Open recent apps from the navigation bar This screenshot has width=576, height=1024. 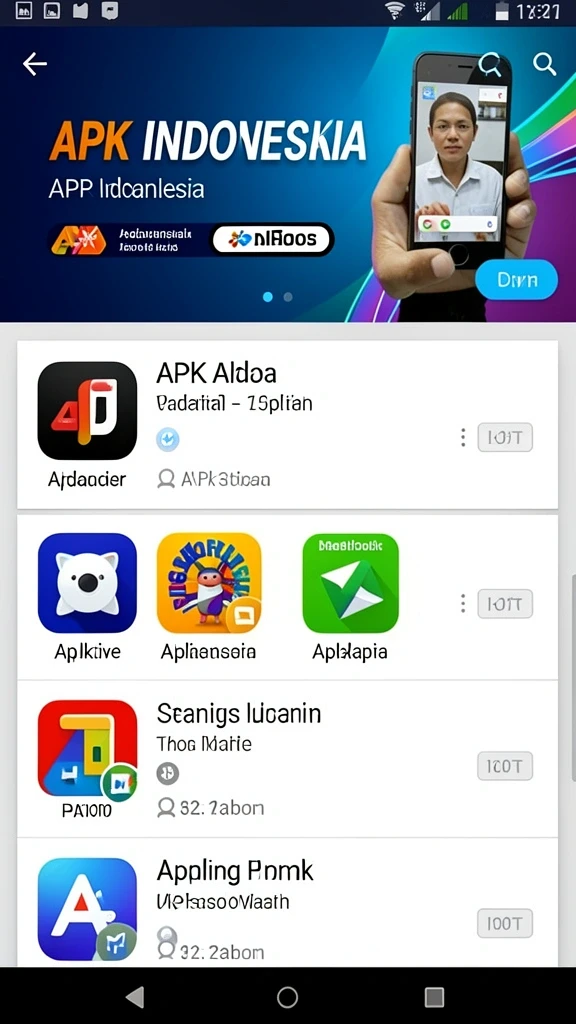coord(434,997)
